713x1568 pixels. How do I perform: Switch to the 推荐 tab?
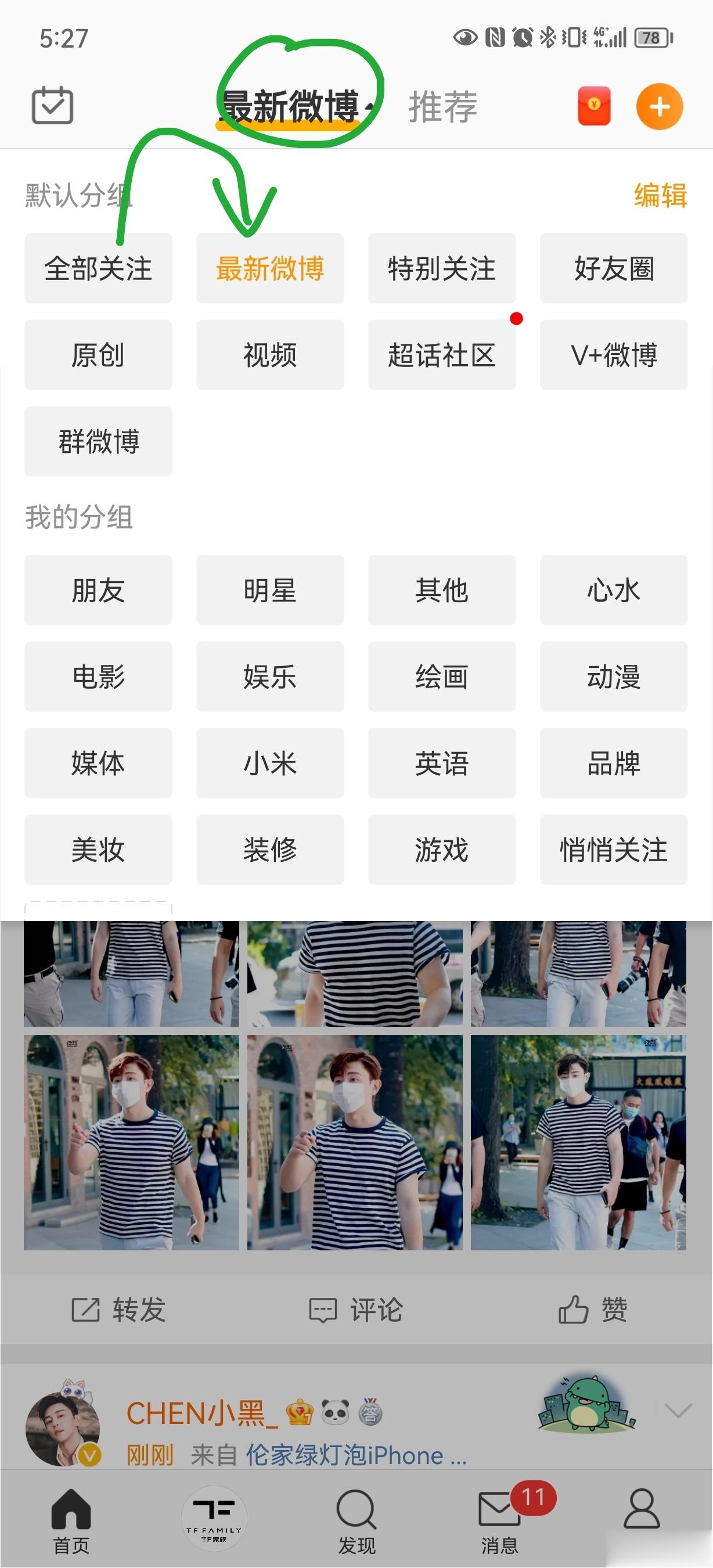point(442,107)
